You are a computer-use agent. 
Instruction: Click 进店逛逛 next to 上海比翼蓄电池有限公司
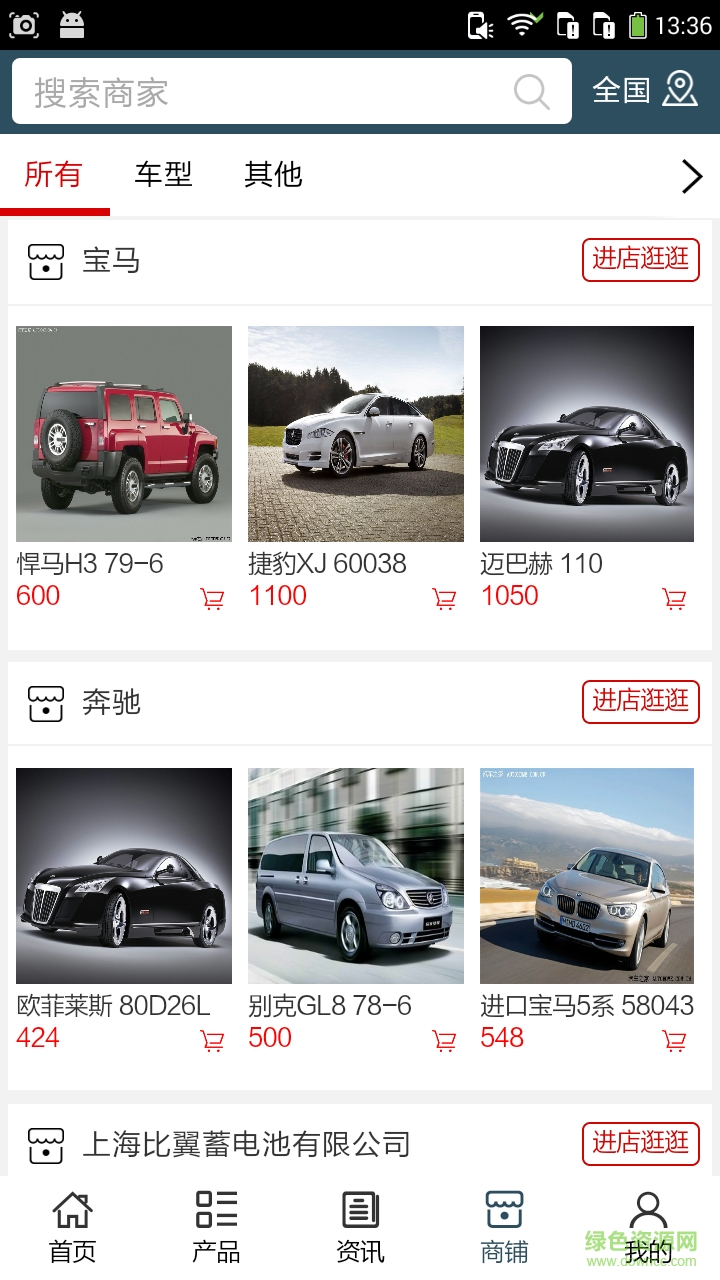(640, 1145)
